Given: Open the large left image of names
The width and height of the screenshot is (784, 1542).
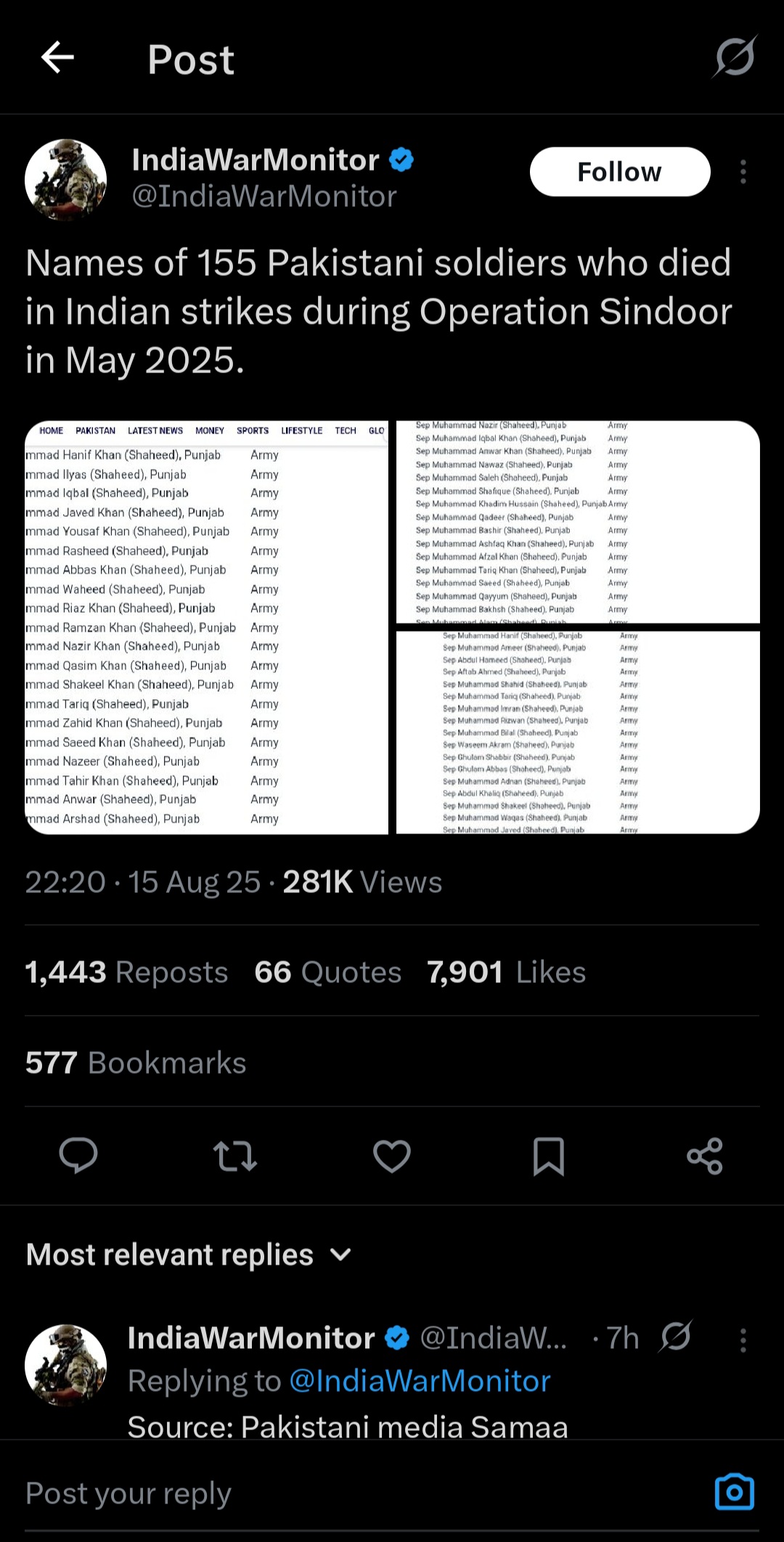Looking at the screenshot, I should [207, 627].
